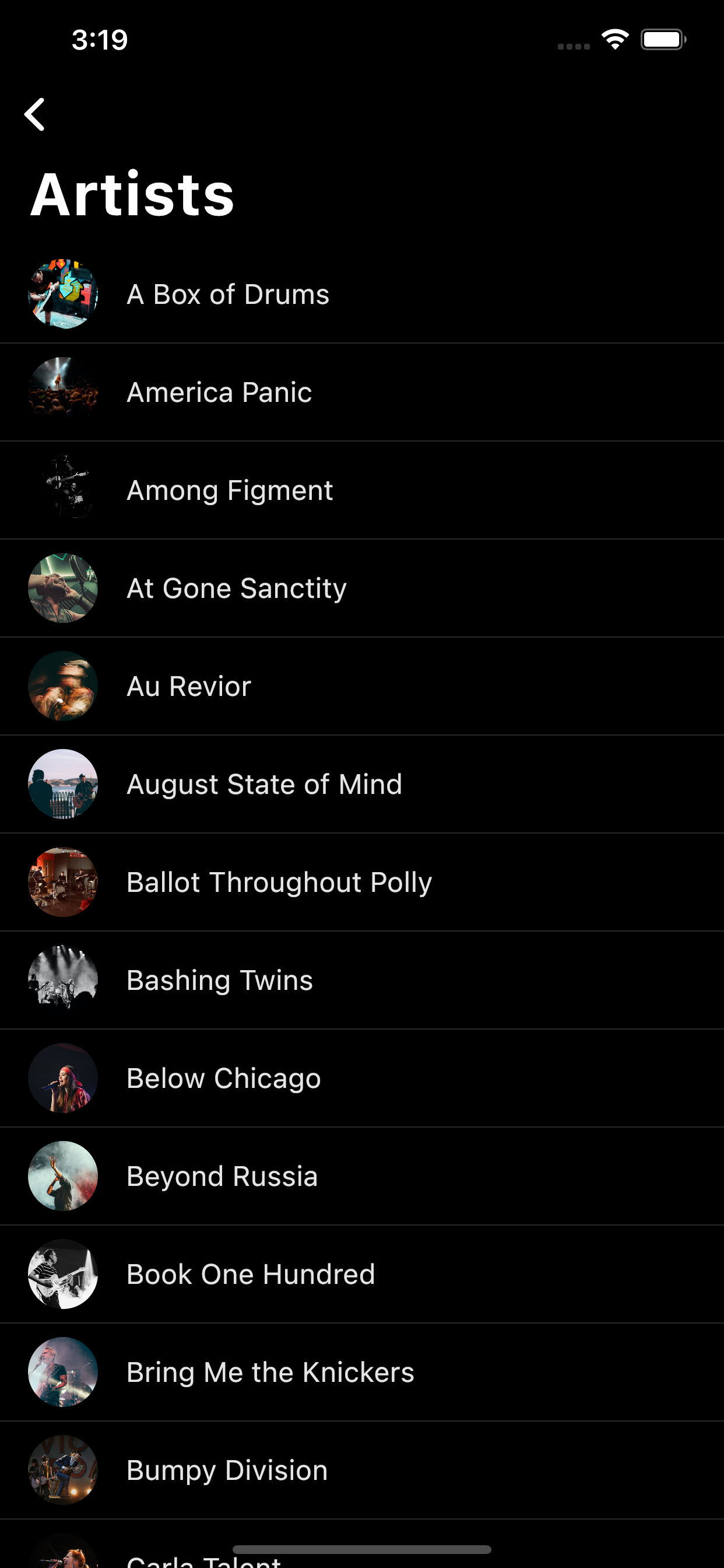
Task: Open artist A Box of Drums
Action: [x=227, y=295]
